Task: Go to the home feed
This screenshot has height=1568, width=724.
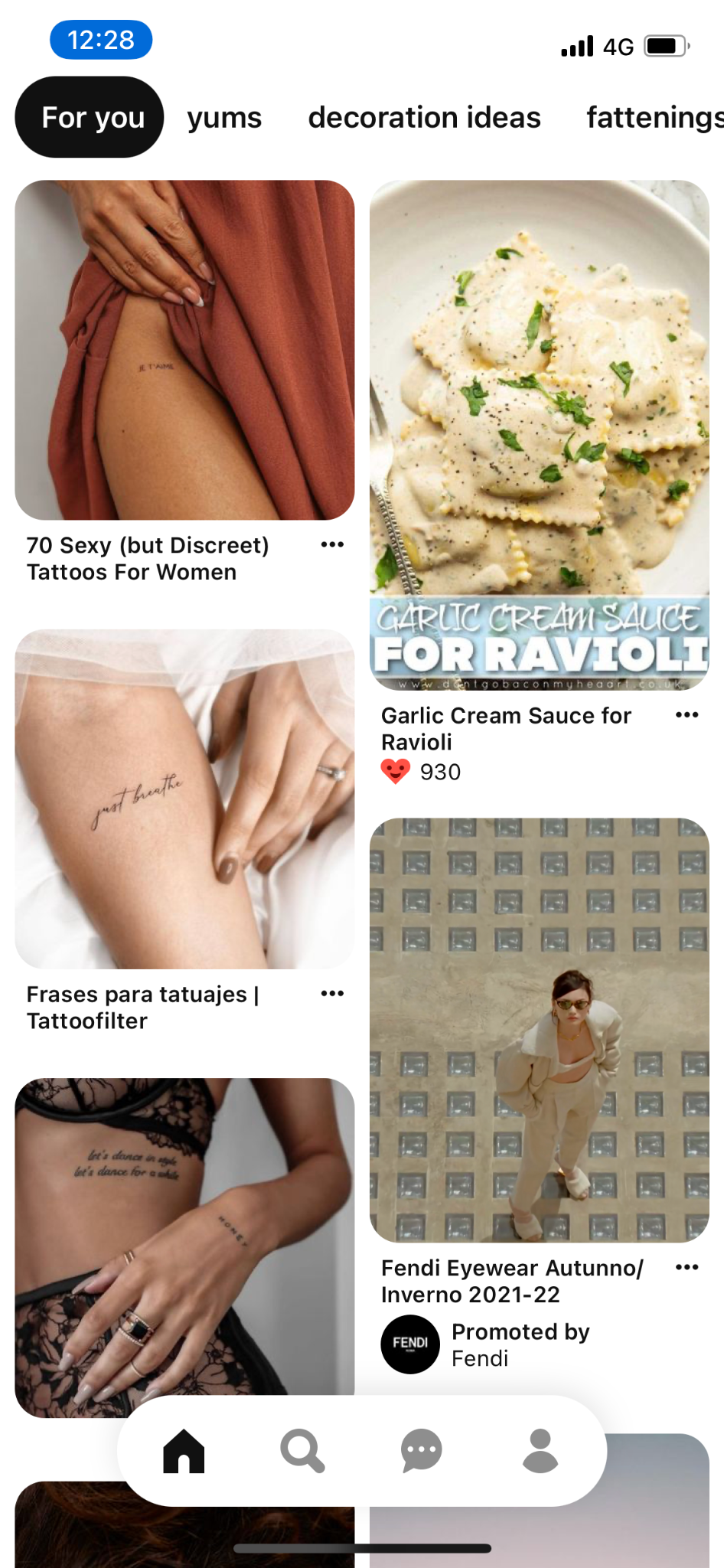Action: coord(184,1450)
